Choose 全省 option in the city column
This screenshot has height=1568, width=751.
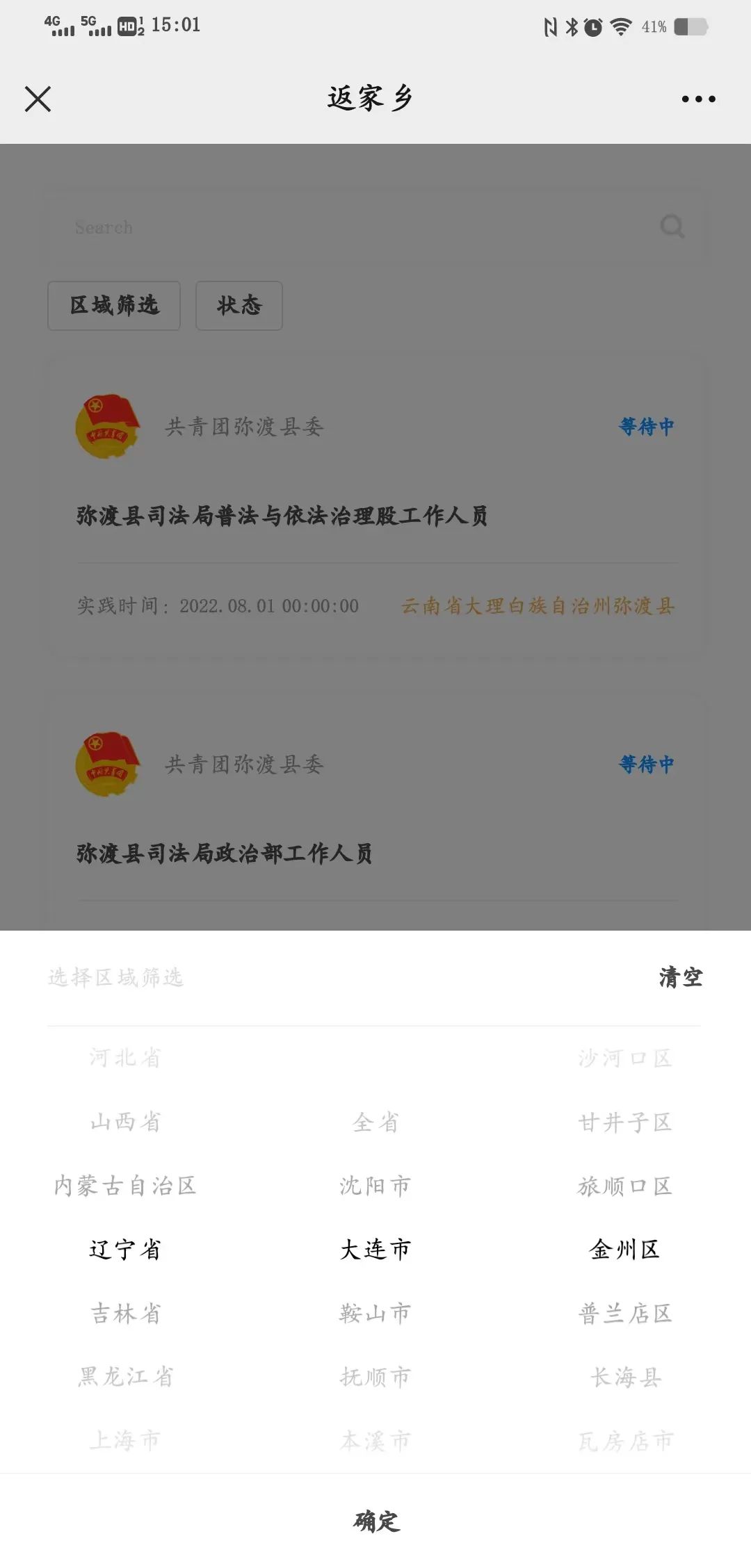pyautogui.click(x=375, y=1122)
